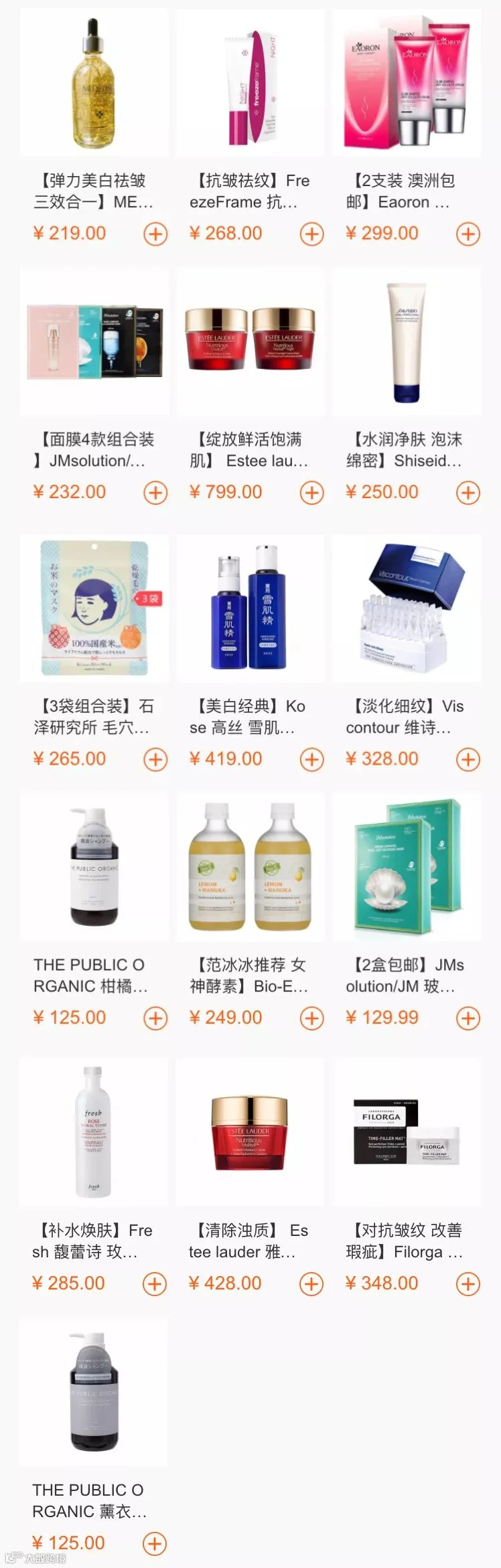Add the ¥799.00 Estee Lauder cream to cart
This screenshot has width=501, height=1568.
[311, 493]
